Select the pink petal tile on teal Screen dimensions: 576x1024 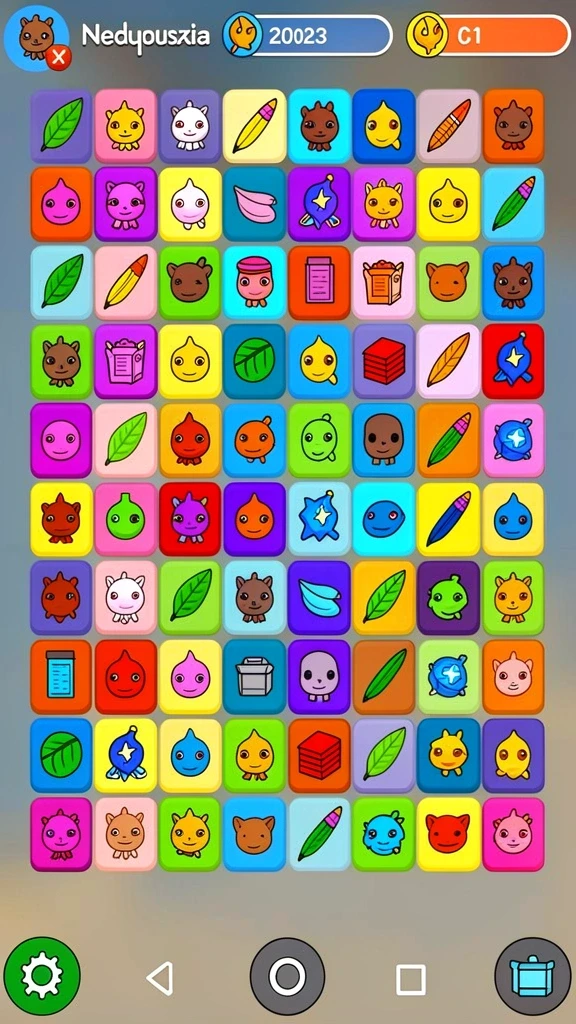pyautogui.click(x=255, y=204)
